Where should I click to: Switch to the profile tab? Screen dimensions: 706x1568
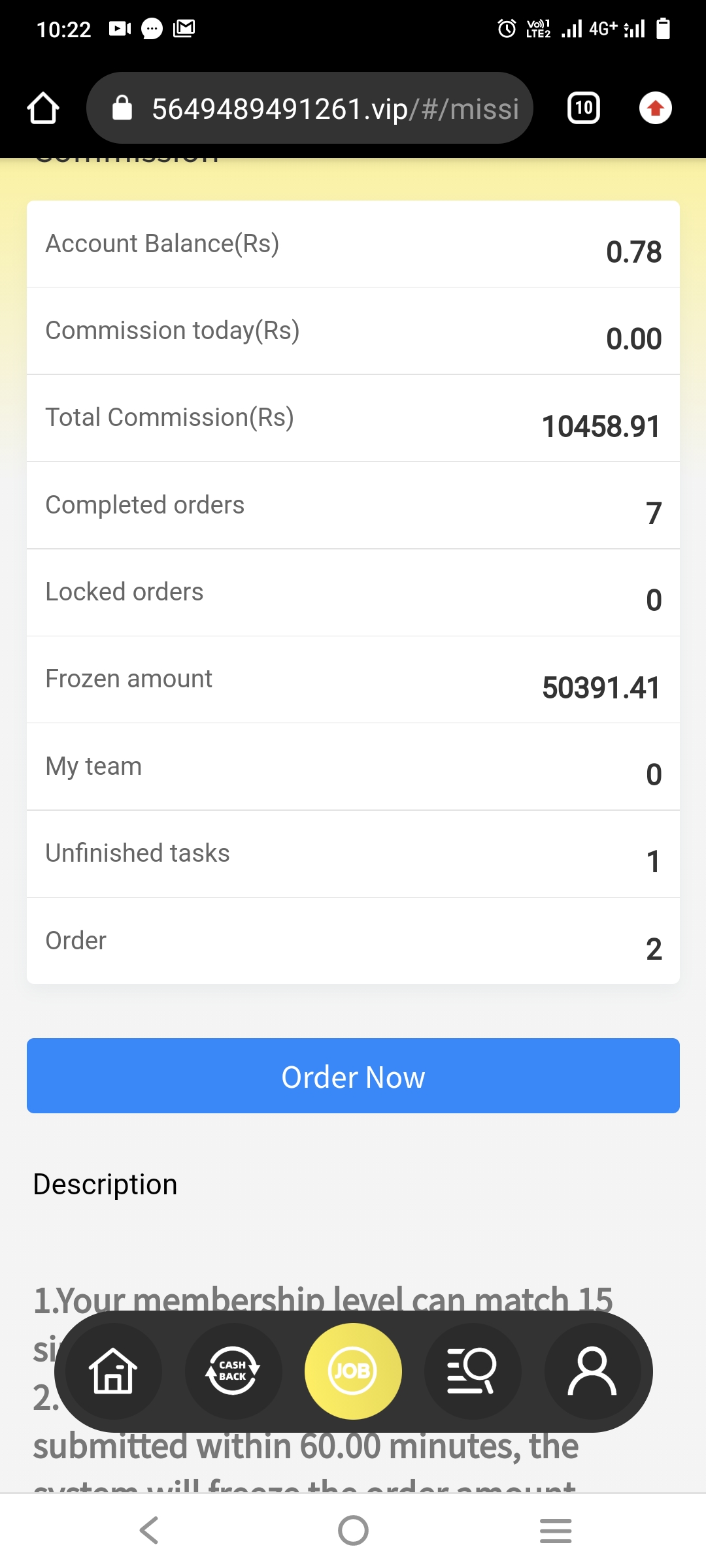pos(592,1371)
